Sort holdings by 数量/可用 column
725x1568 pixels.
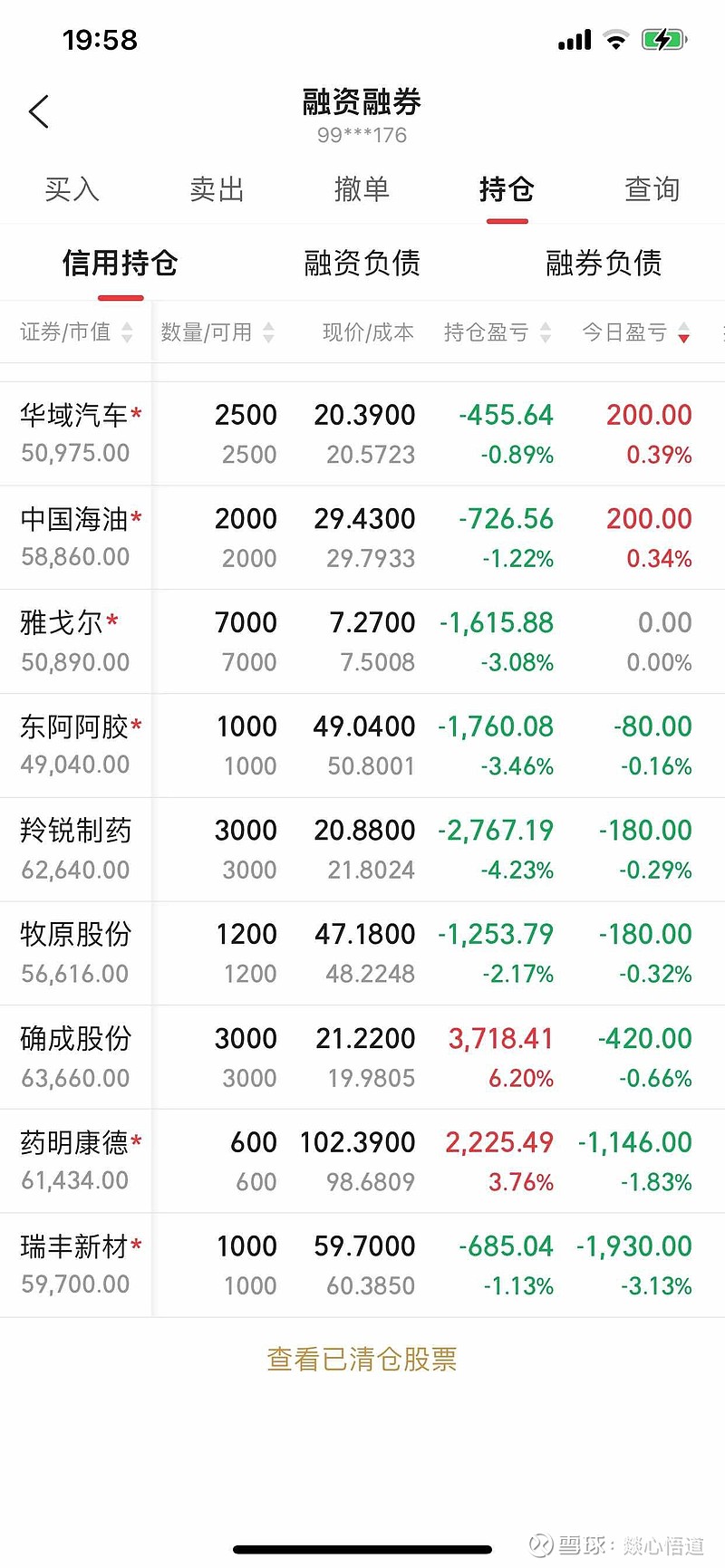(217, 332)
